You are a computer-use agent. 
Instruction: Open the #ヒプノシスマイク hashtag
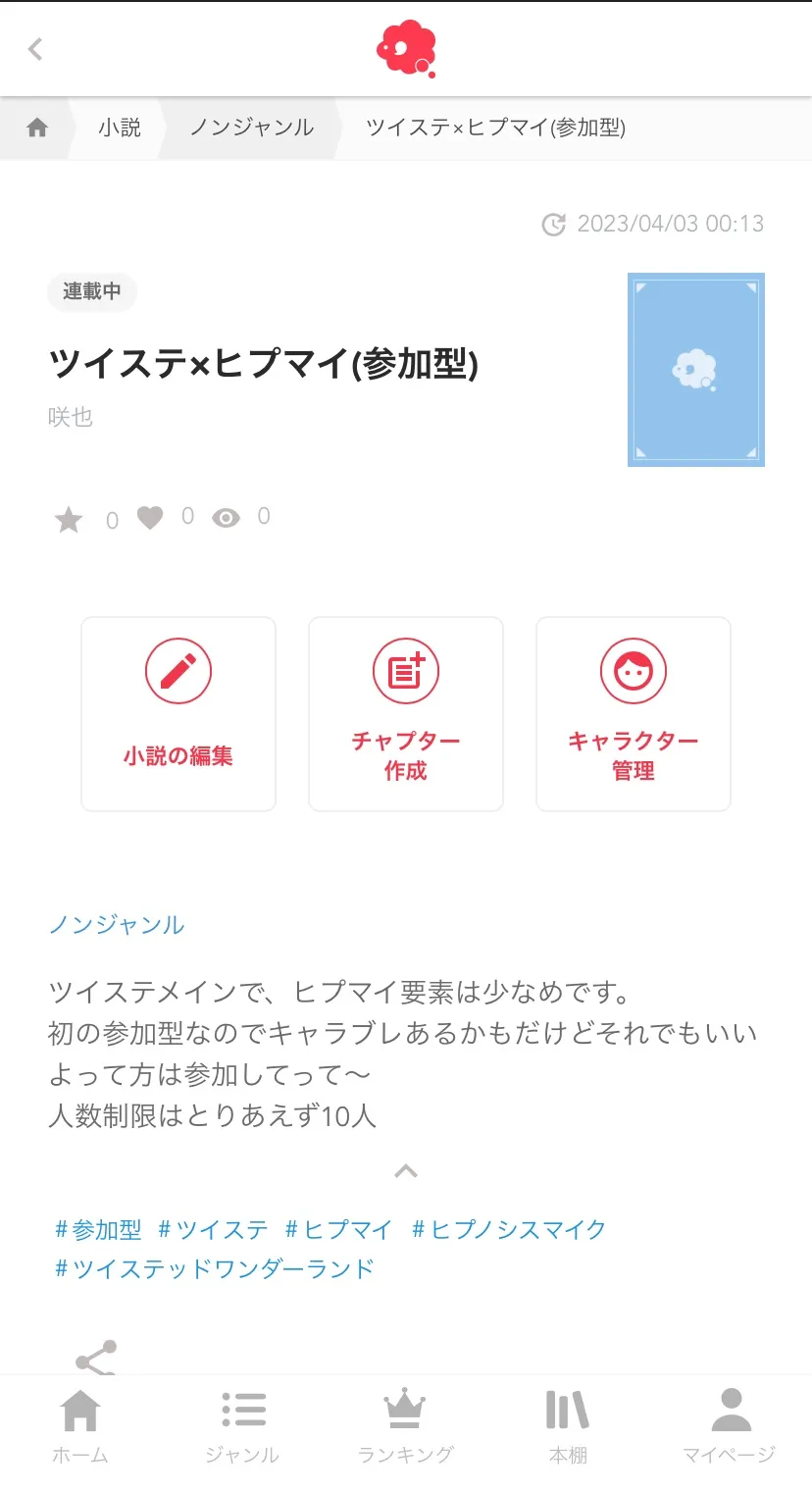(x=509, y=1229)
